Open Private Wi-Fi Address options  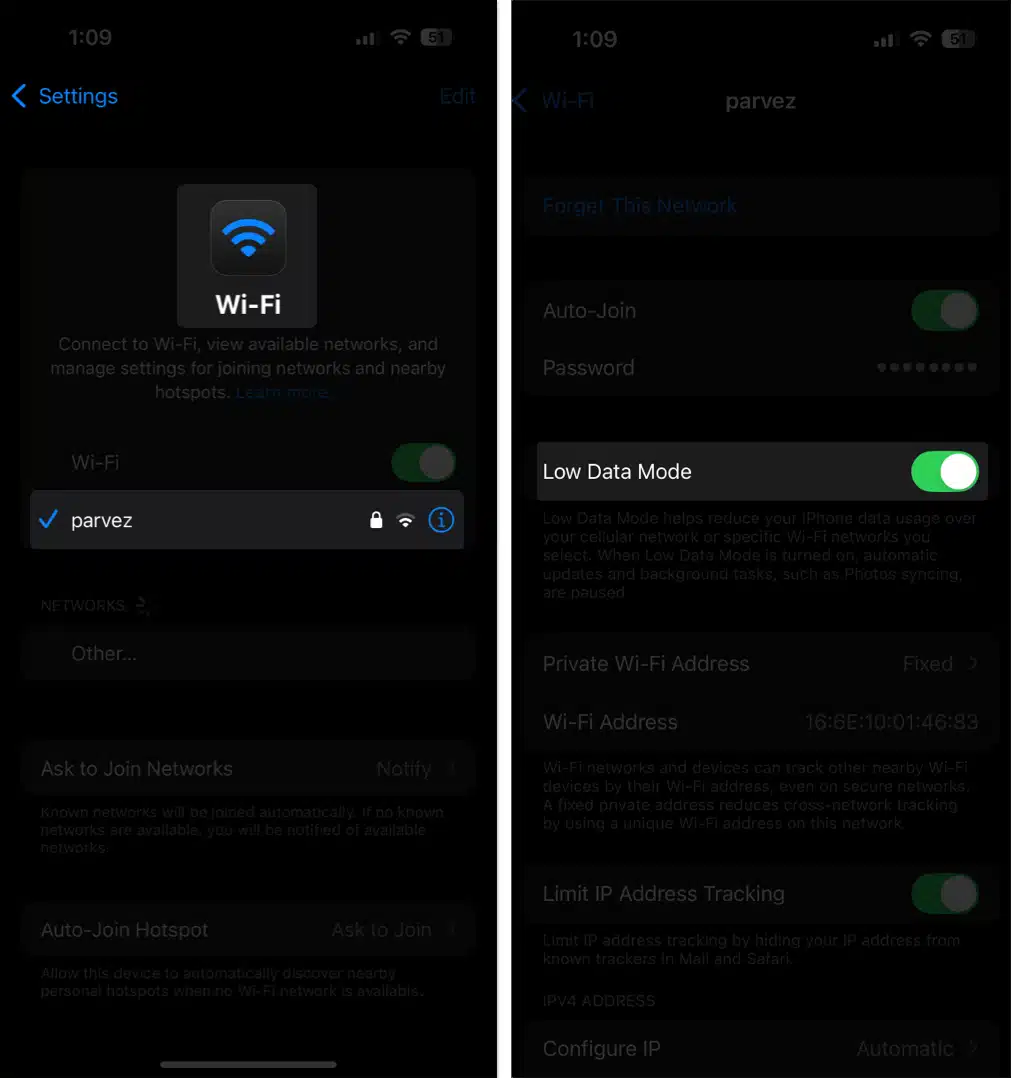(760, 663)
